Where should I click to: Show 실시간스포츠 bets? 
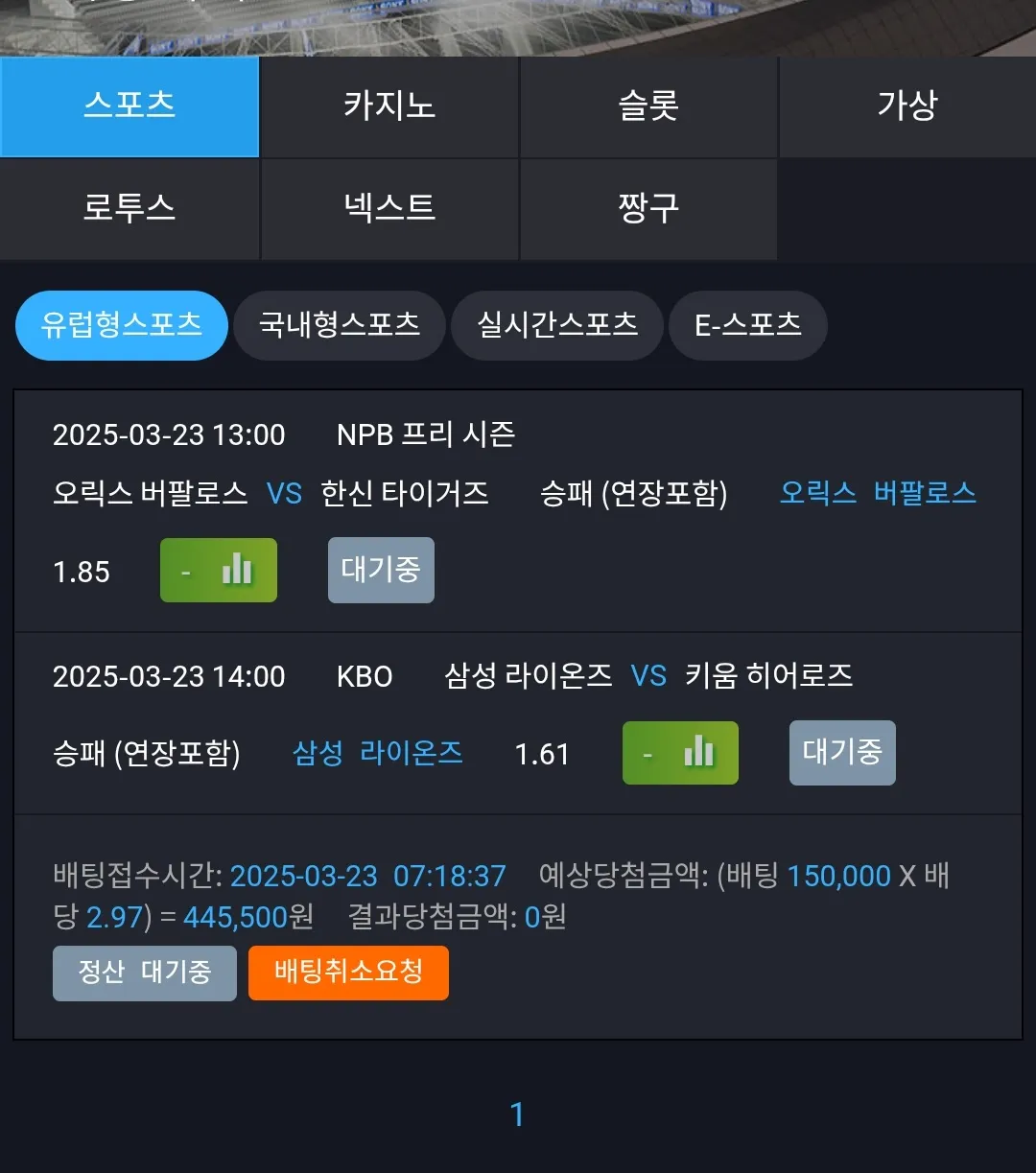pos(557,325)
